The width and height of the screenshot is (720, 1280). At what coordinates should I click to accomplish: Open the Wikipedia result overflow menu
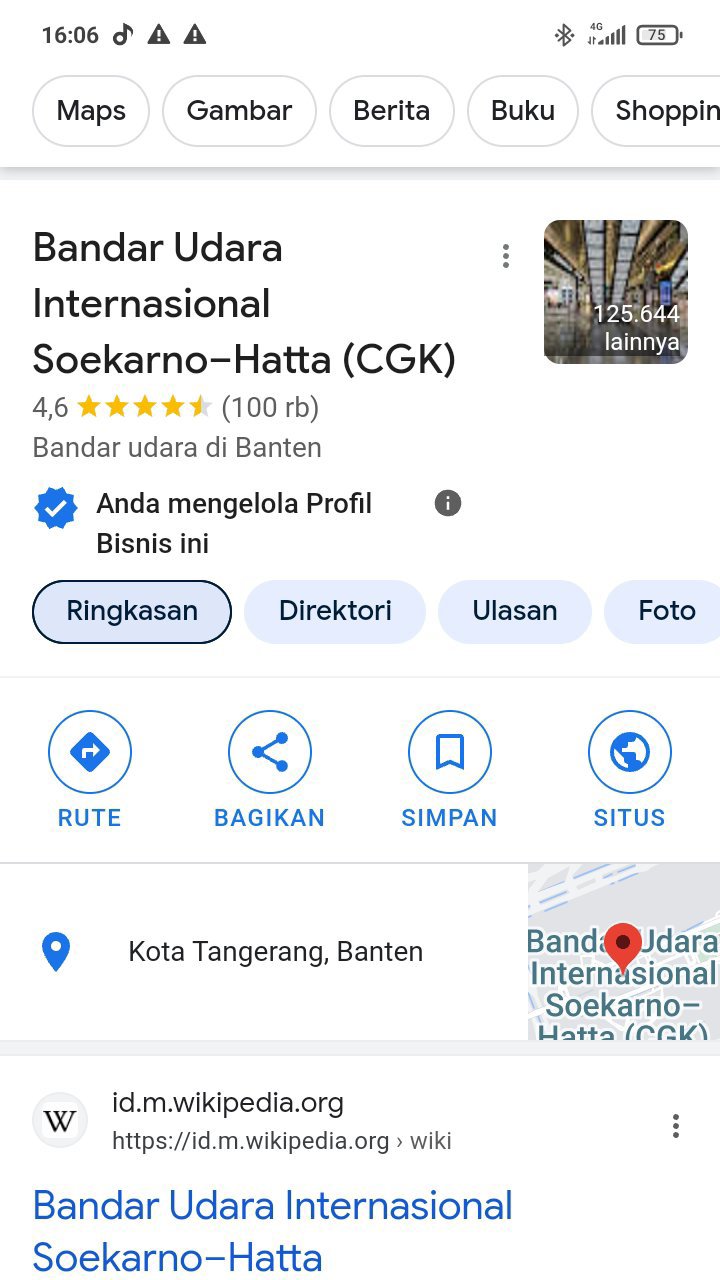coord(676,1126)
